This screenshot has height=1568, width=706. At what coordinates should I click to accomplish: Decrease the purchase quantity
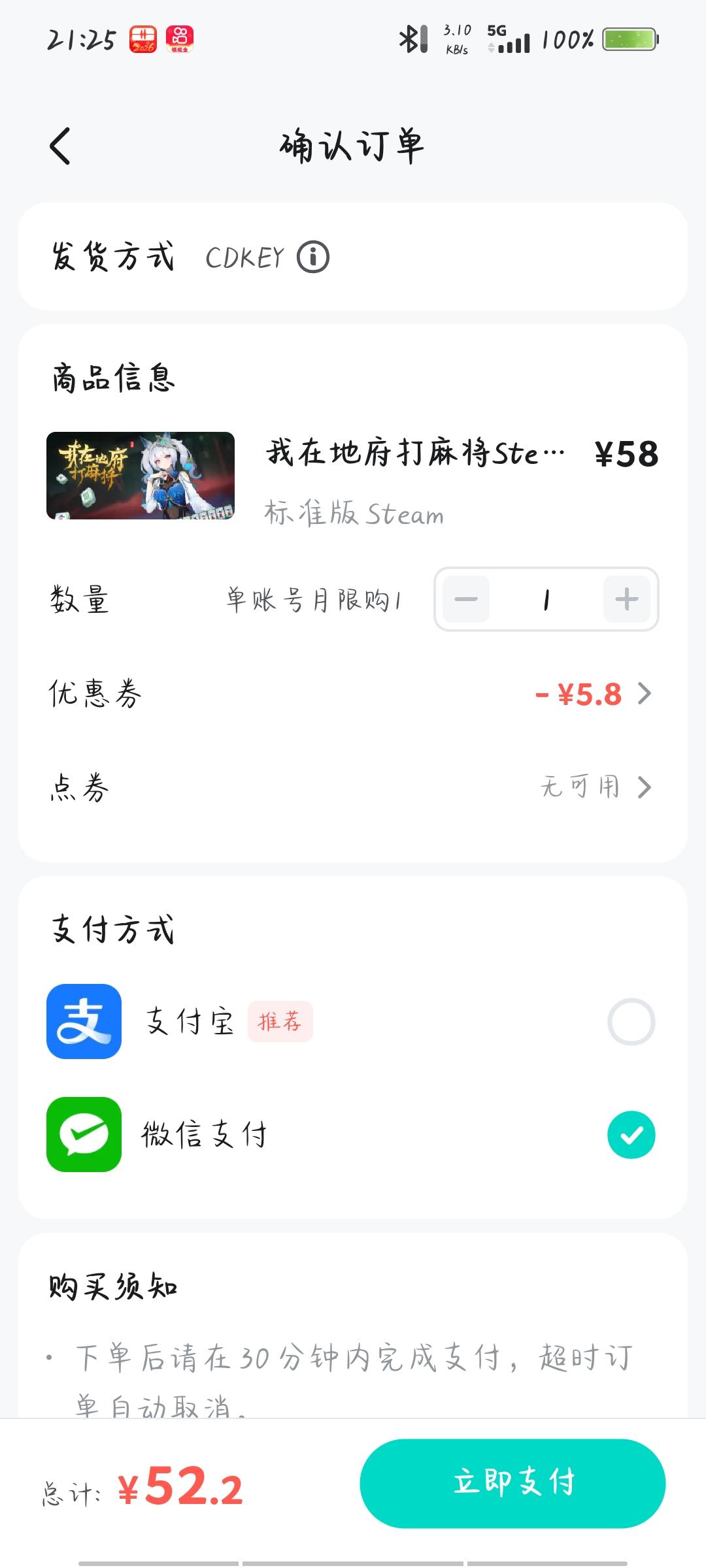tap(466, 599)
